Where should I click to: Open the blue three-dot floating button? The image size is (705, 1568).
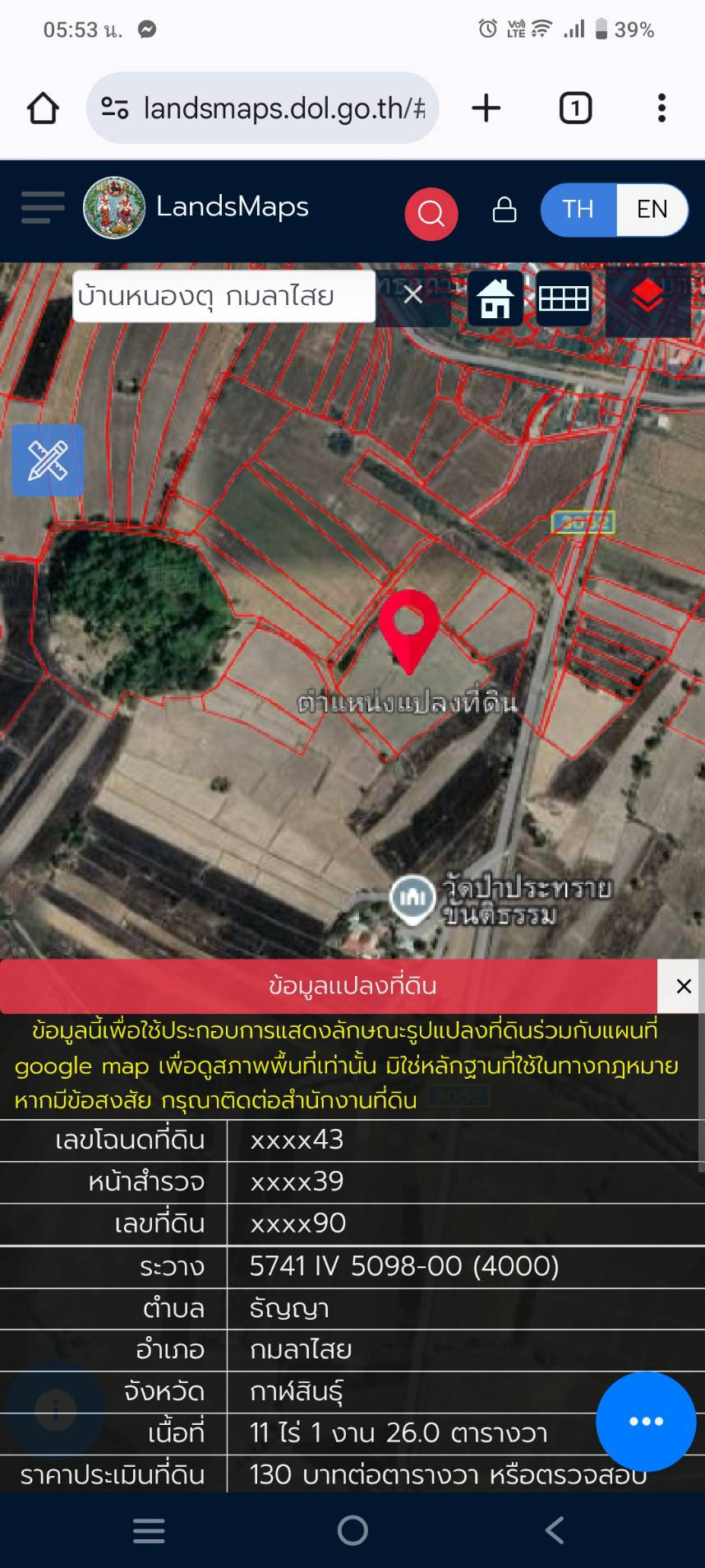pyautogui.click(x=646, y=1422)
